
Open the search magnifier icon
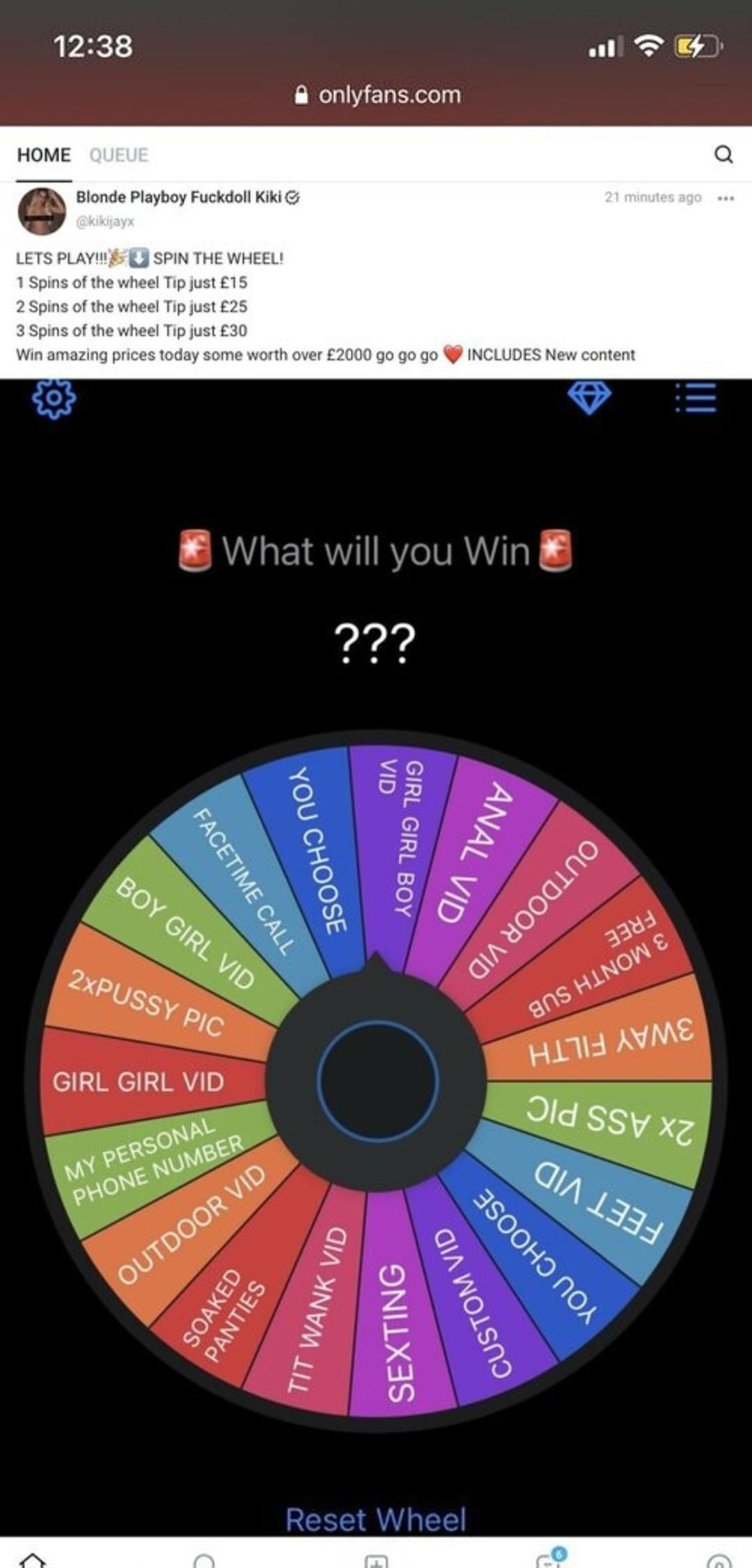723,154
